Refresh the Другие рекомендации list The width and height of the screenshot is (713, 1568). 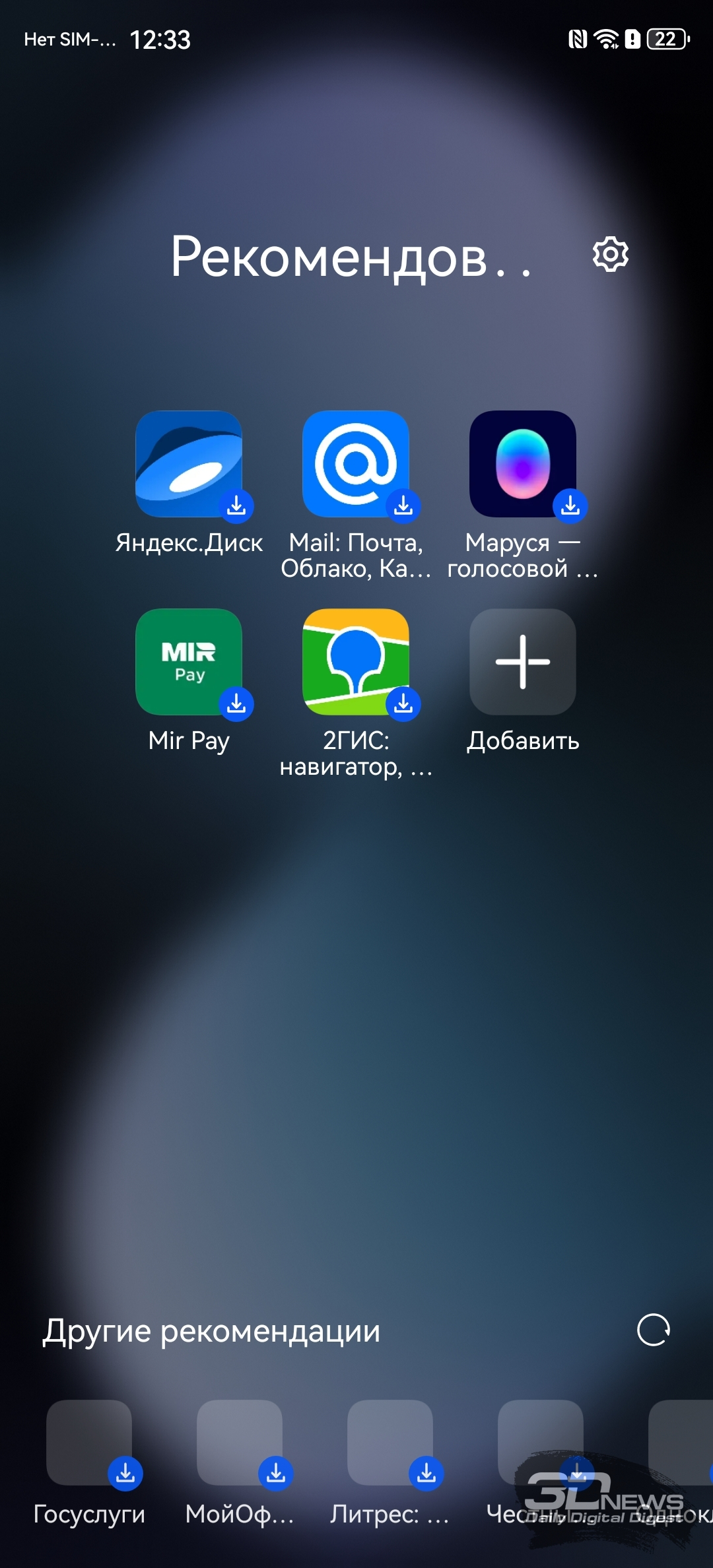coord(653,1330)
